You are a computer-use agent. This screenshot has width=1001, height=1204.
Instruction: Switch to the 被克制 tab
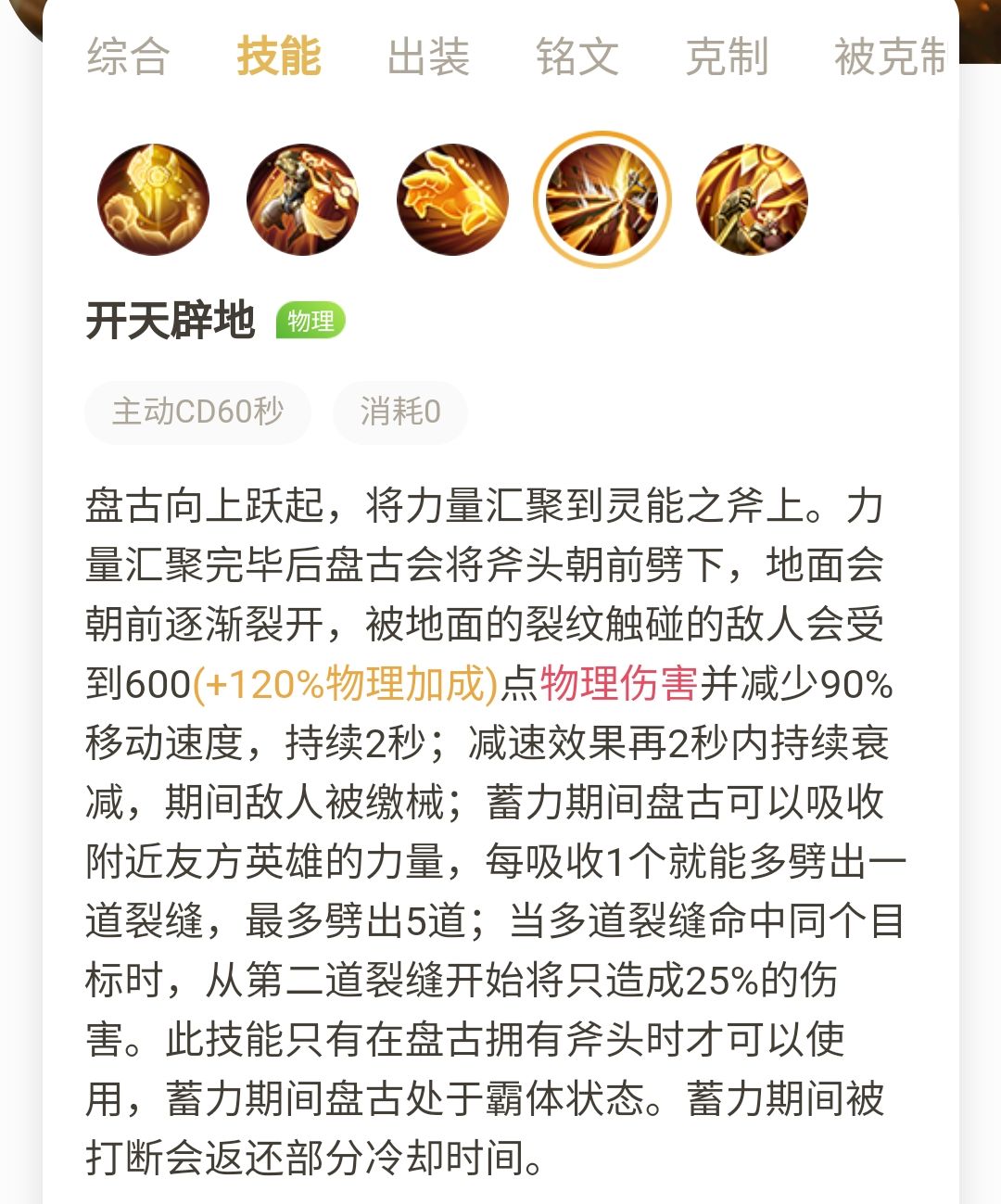[890, 57]
